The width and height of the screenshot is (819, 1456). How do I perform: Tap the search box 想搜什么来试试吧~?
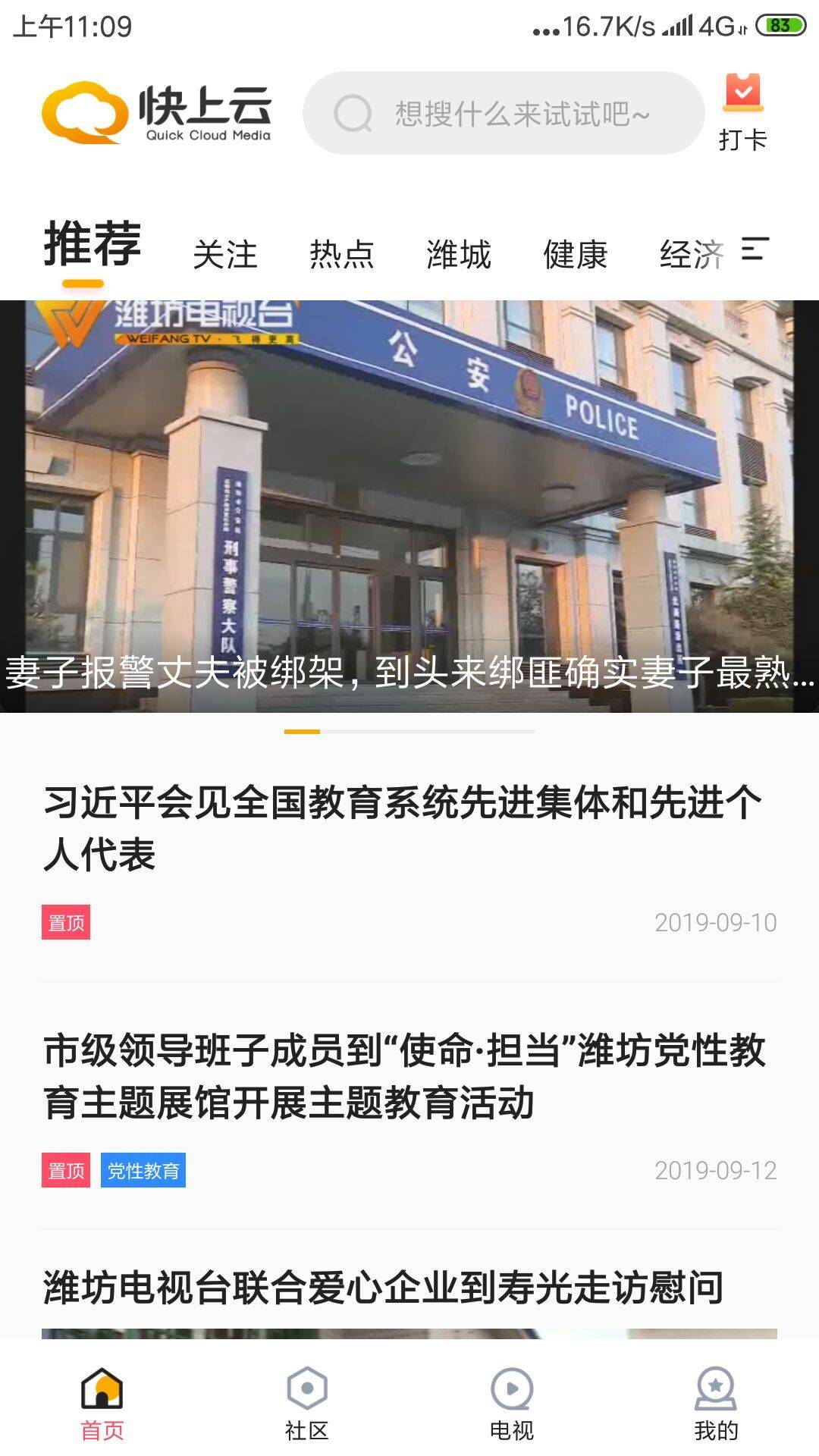(504, 114)
